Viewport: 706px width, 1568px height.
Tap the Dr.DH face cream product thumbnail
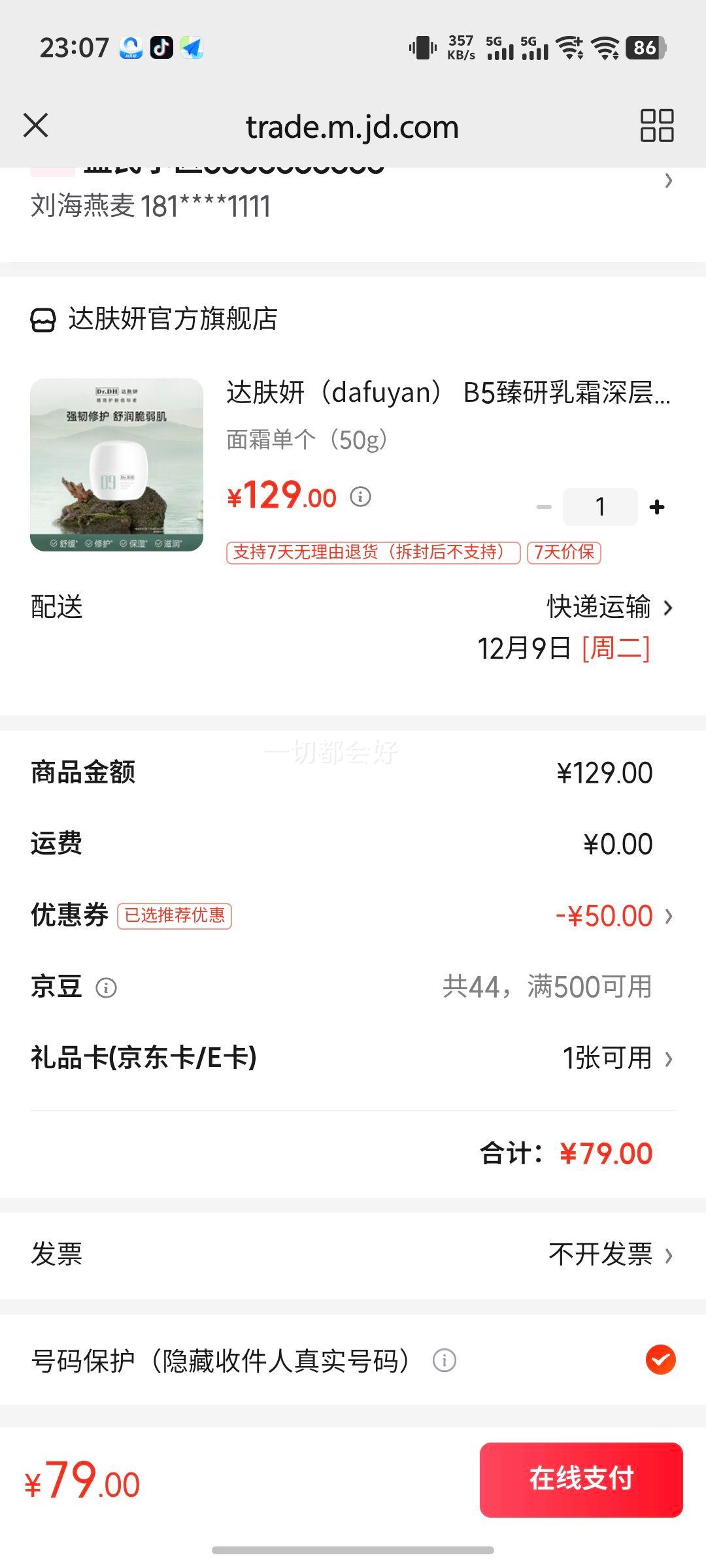pyautogui.click(x=113, y=464)
